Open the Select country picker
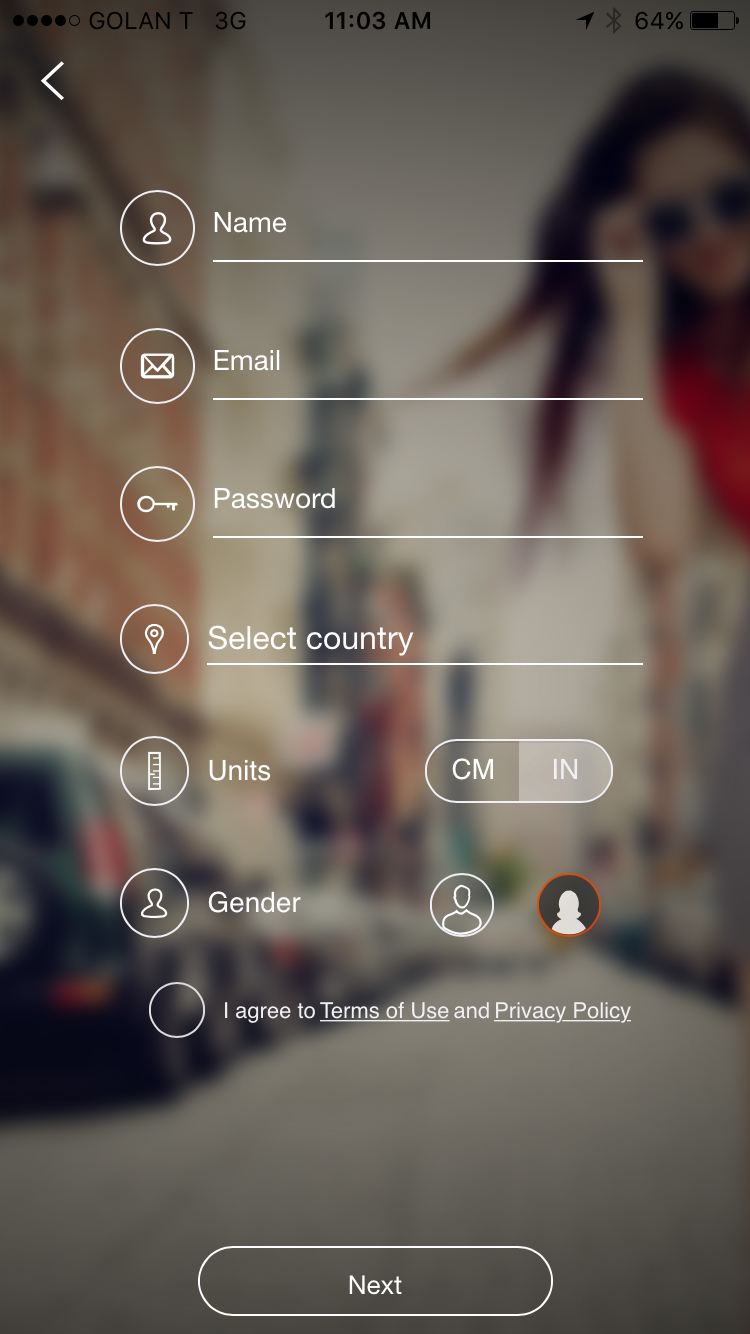 click(424, 638)
